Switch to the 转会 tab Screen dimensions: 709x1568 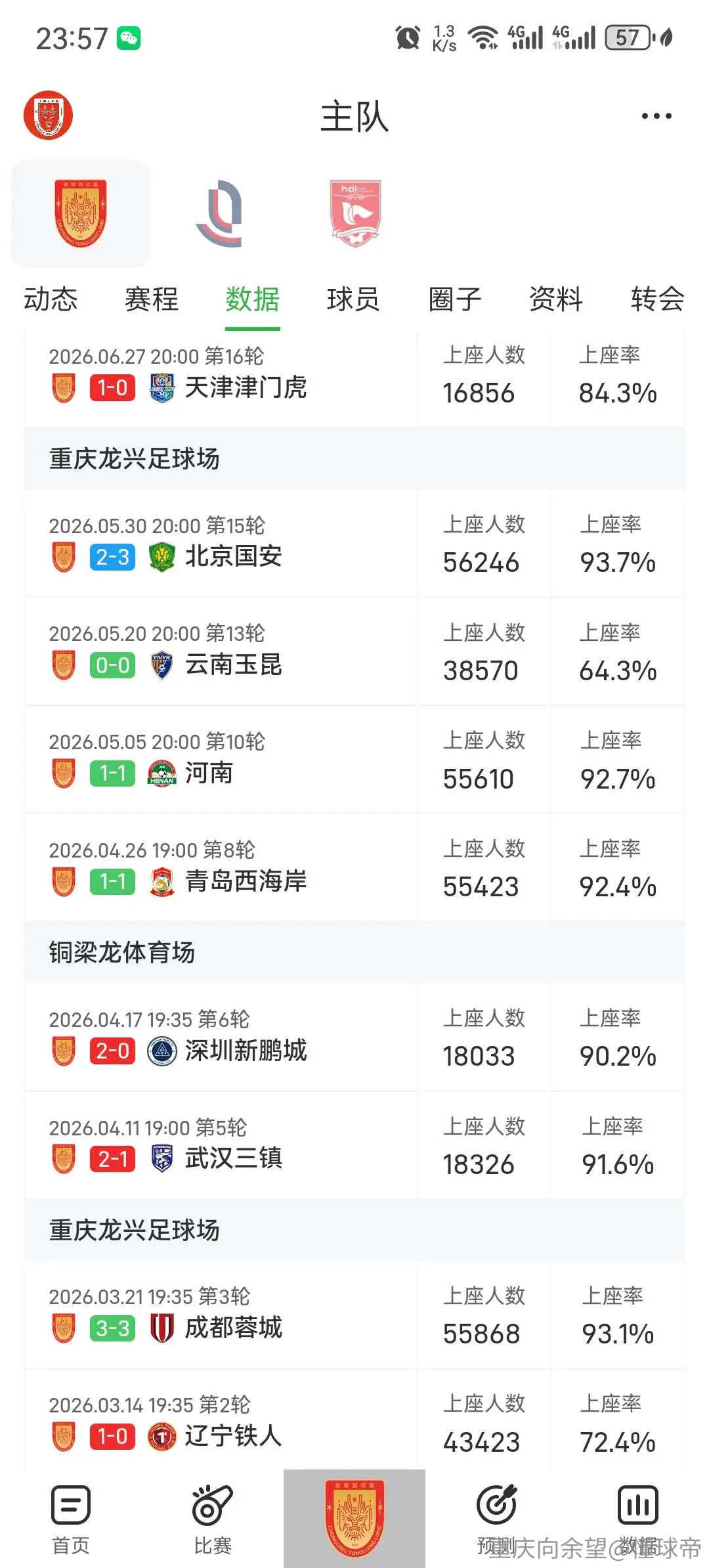click(657, 299)
